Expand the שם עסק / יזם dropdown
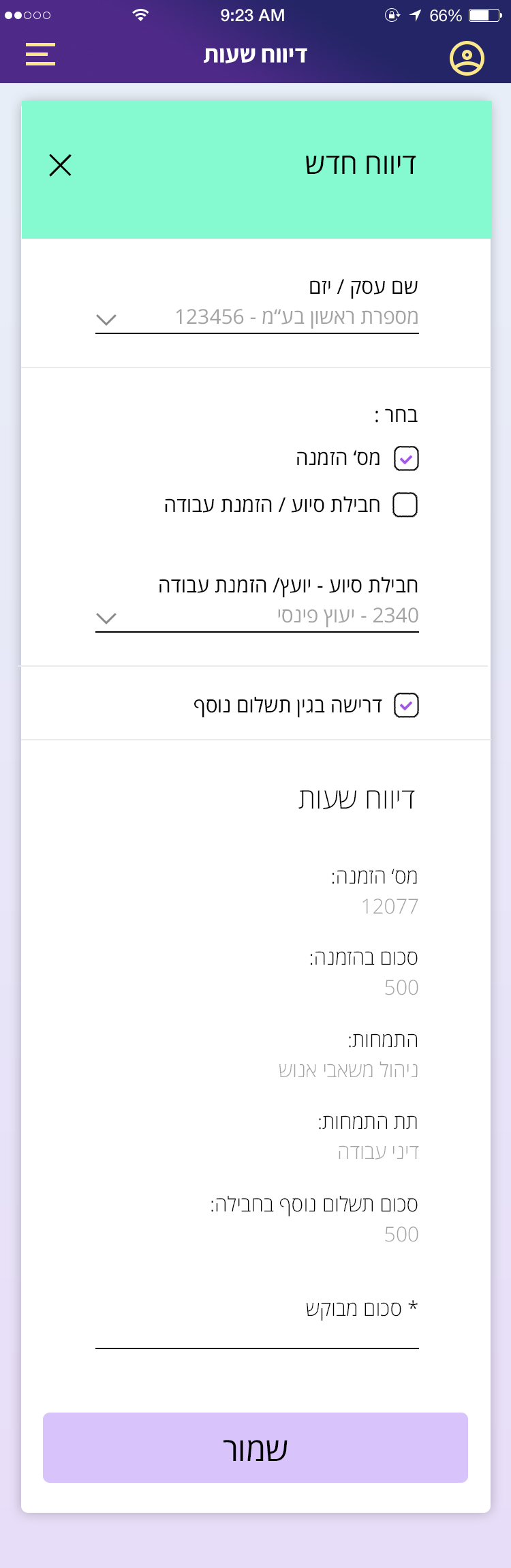Screen dimensions: 511x1568 click(x=106, y=319)
